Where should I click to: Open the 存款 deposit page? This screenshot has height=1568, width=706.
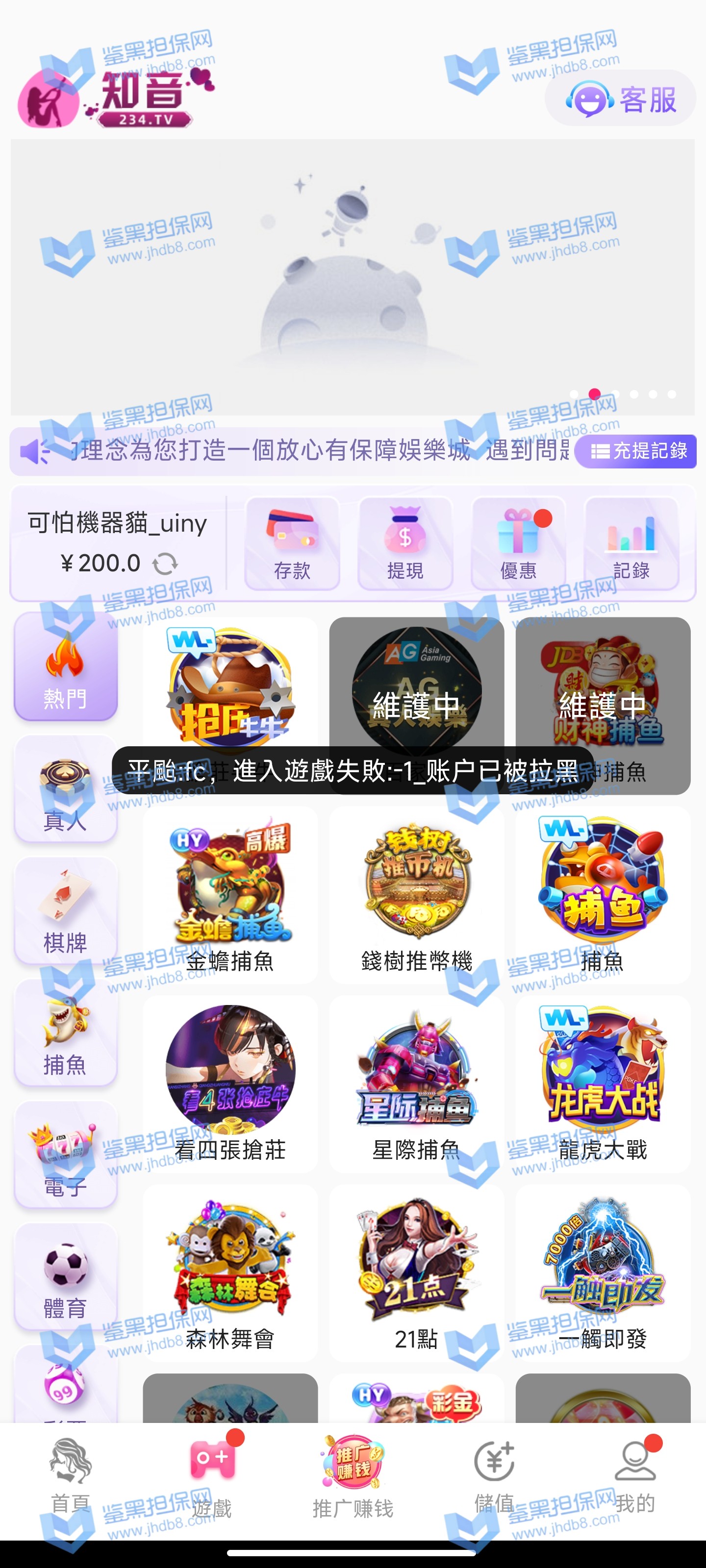click(292, 543)
